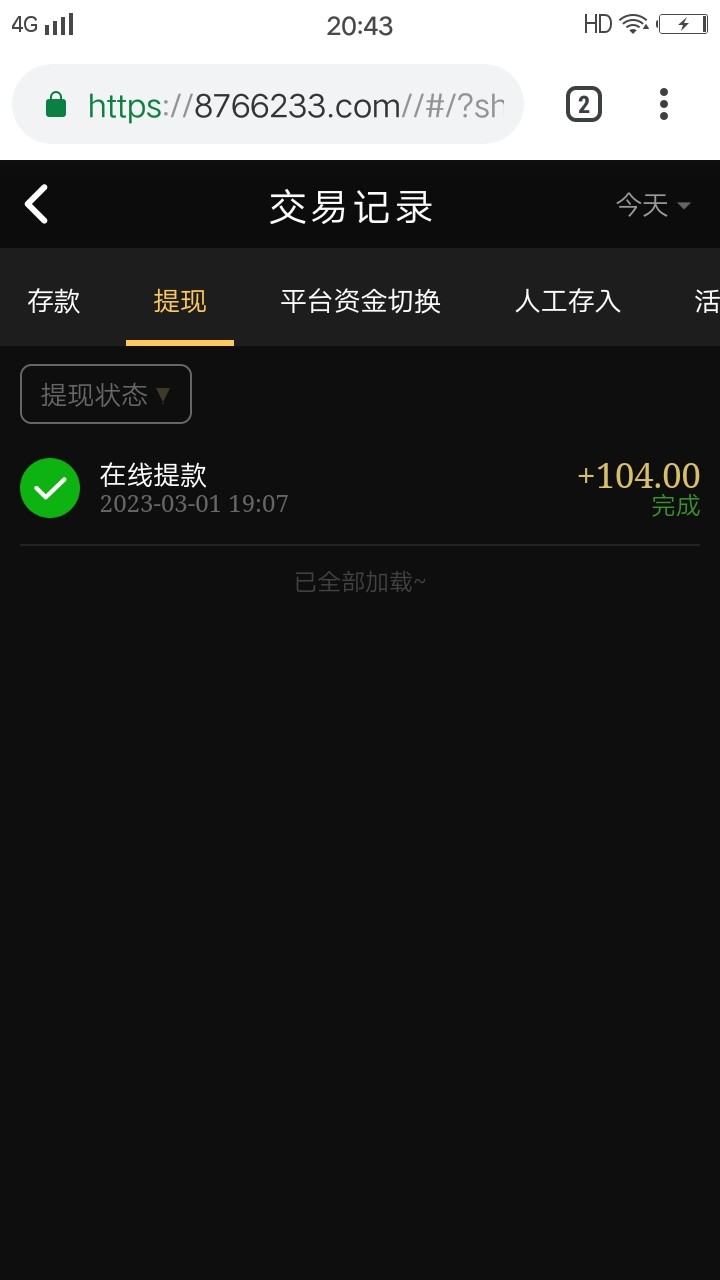Open the browser tab switcher
The height and width of the screenshot is (1280, 720).
pos(584,104)
